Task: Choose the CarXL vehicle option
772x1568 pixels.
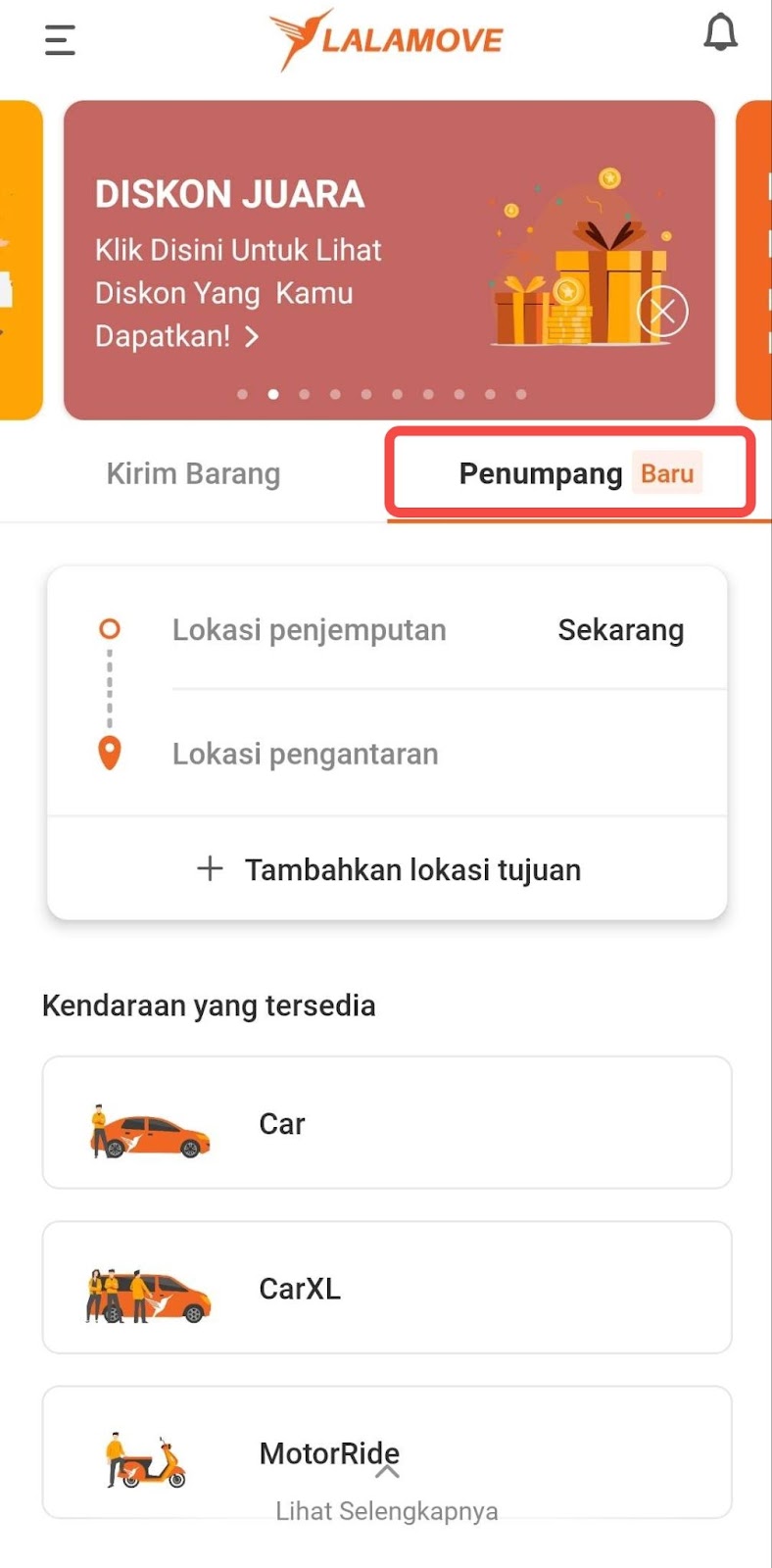Action: tap(387, 1288)
